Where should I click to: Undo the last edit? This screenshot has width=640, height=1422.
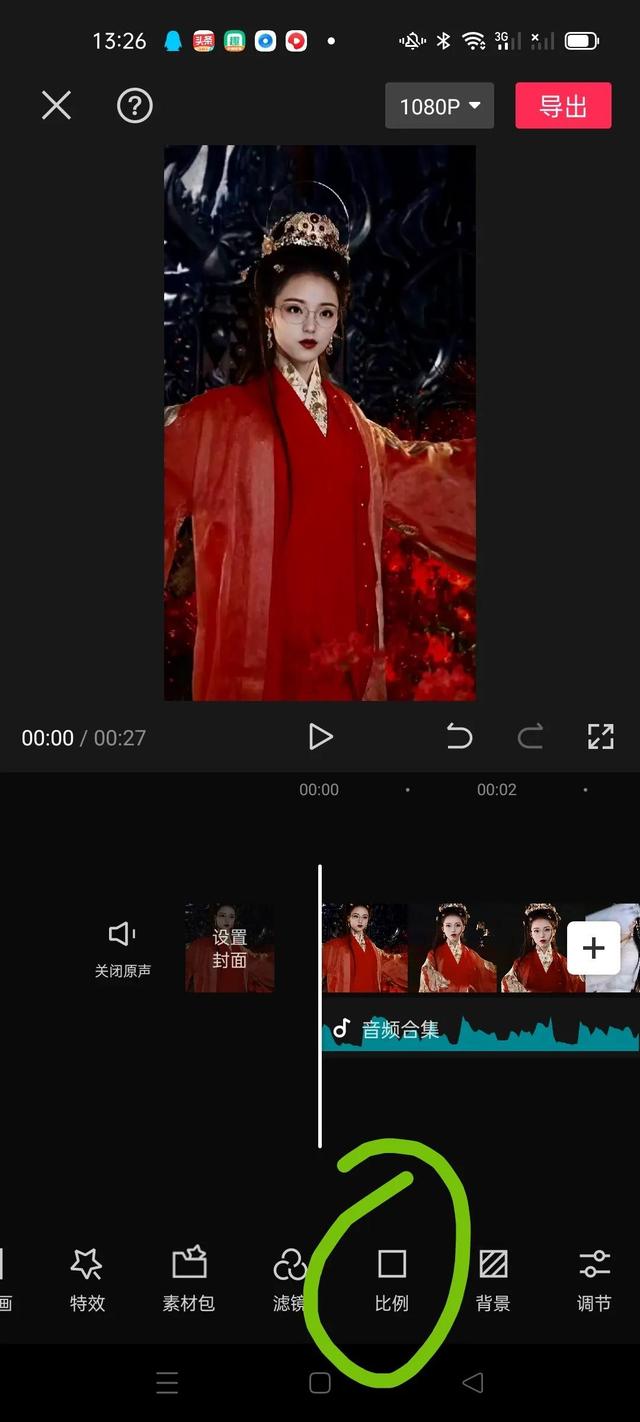459,737
